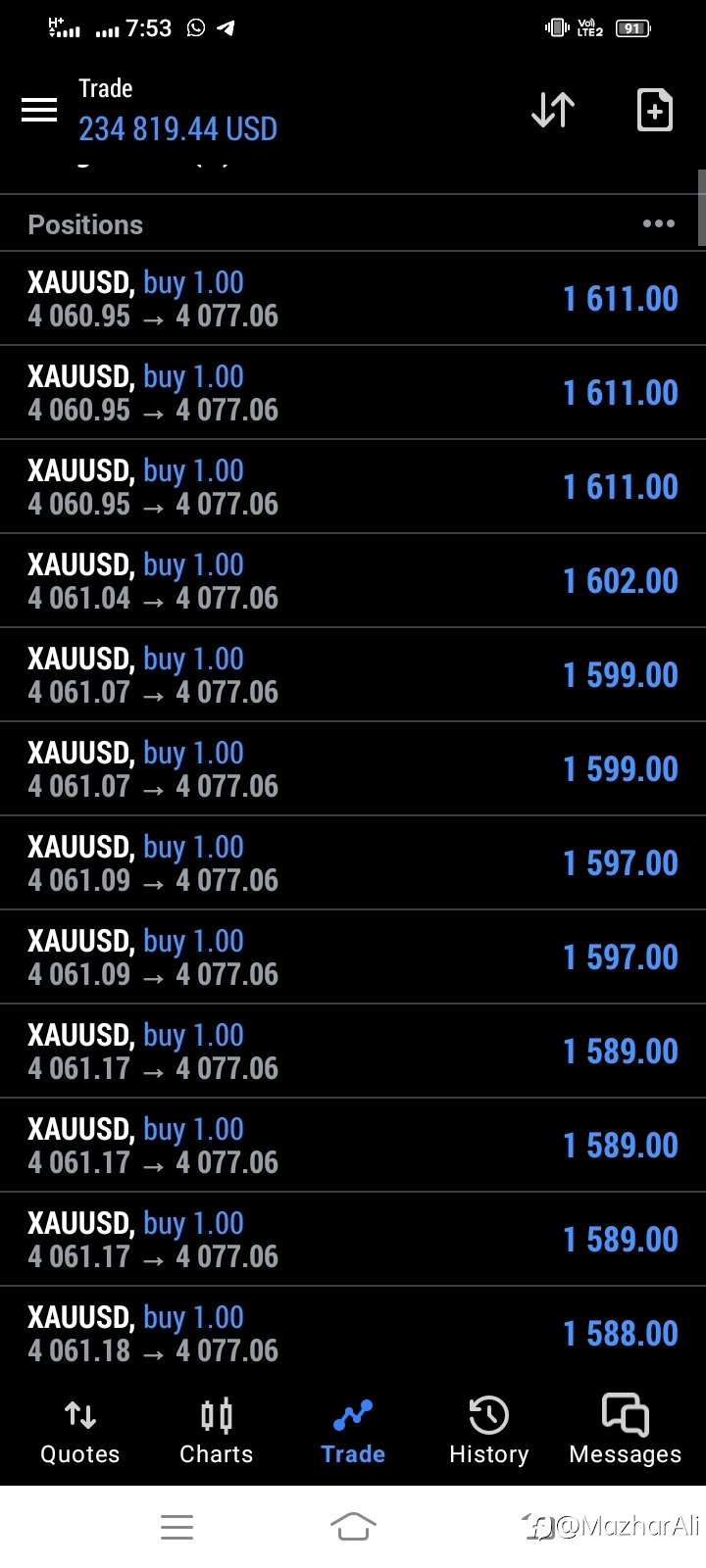Tap the sort arrows icon in the header
Viewport: 706px width, 1568px height.
553,110
